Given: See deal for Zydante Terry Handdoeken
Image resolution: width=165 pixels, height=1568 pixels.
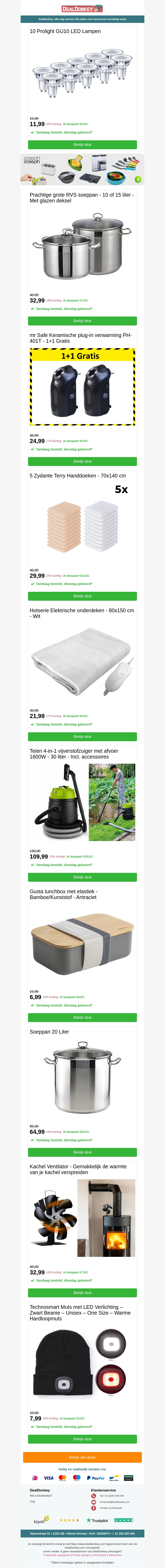Looking at the screenshot, I should pyautogui.click(x=82, y=596).
